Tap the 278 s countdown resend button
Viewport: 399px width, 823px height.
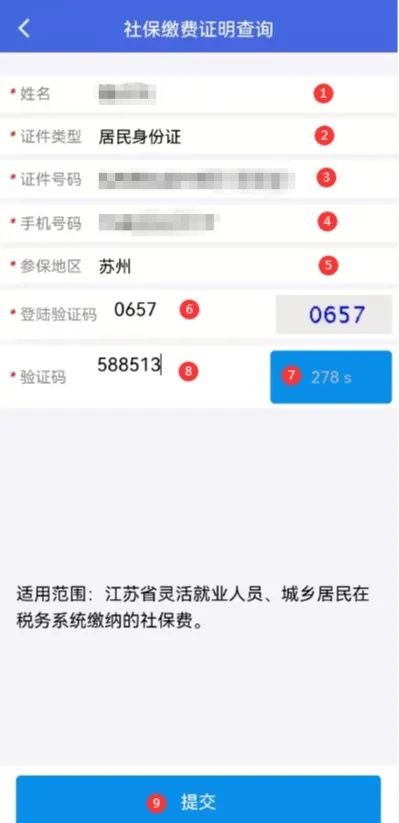(x=331, y=377)
